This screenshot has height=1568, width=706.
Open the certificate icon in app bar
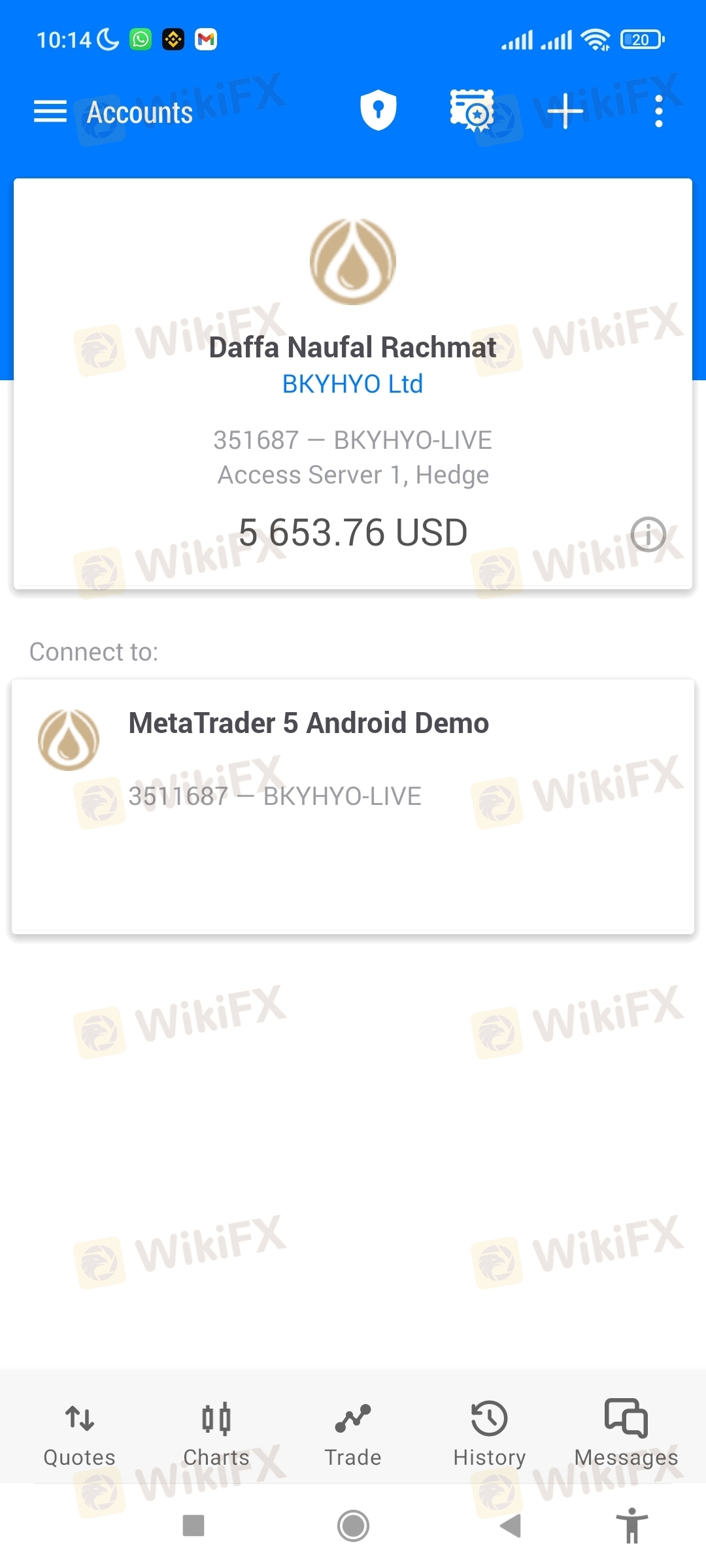(471, 110)
